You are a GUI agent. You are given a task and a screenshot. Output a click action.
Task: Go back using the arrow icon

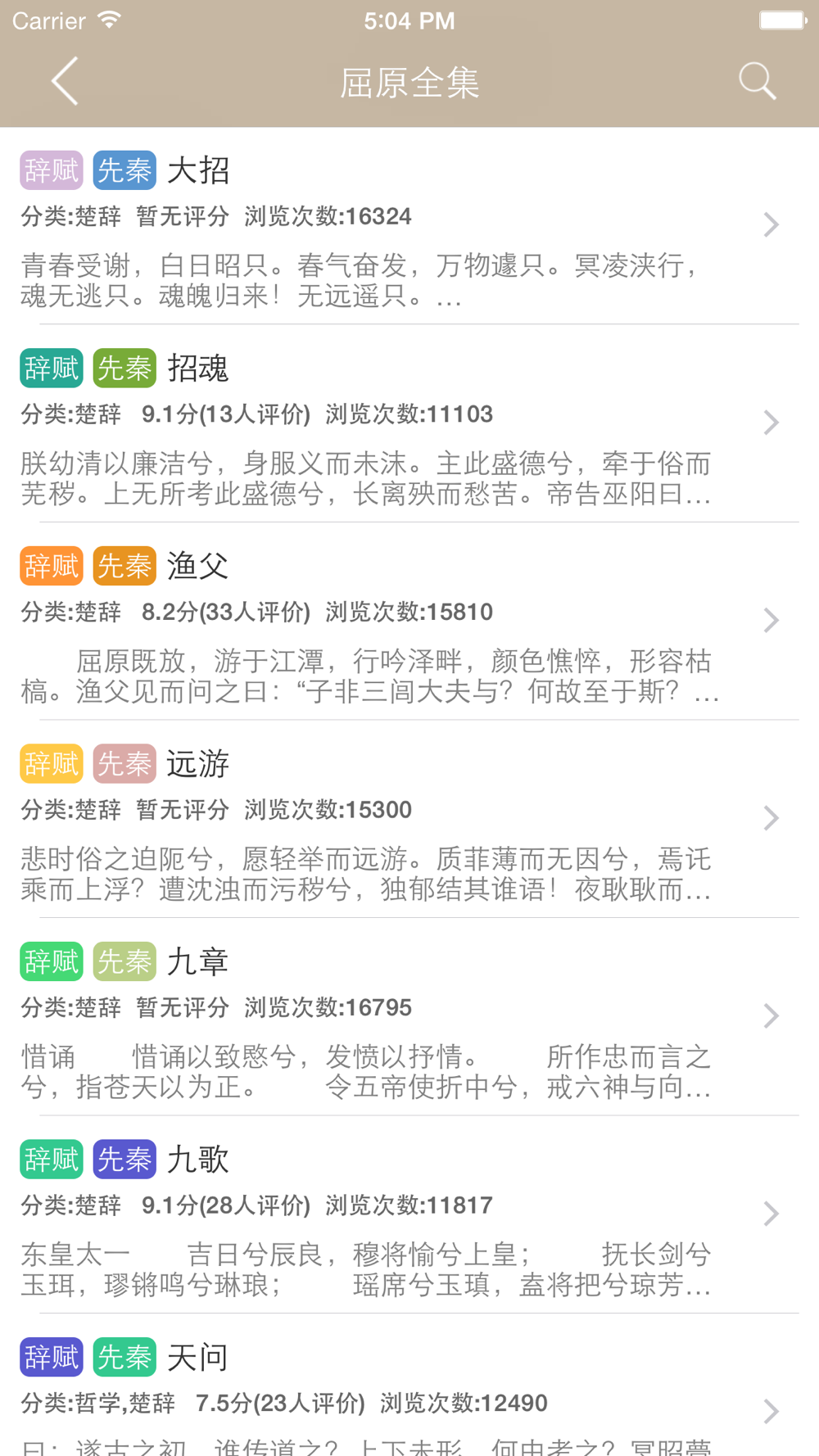(65, 81)
